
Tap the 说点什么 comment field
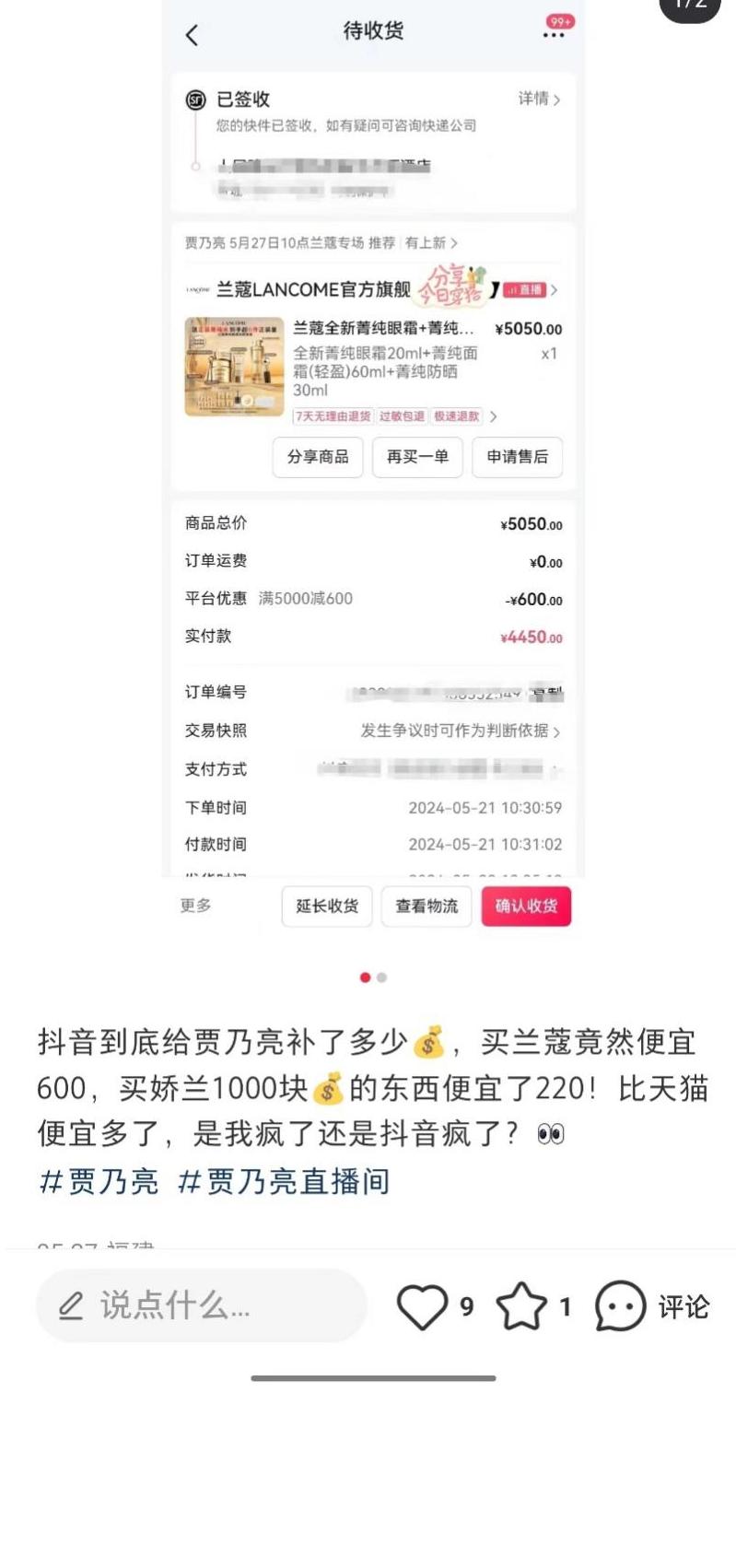point(201,1305)
